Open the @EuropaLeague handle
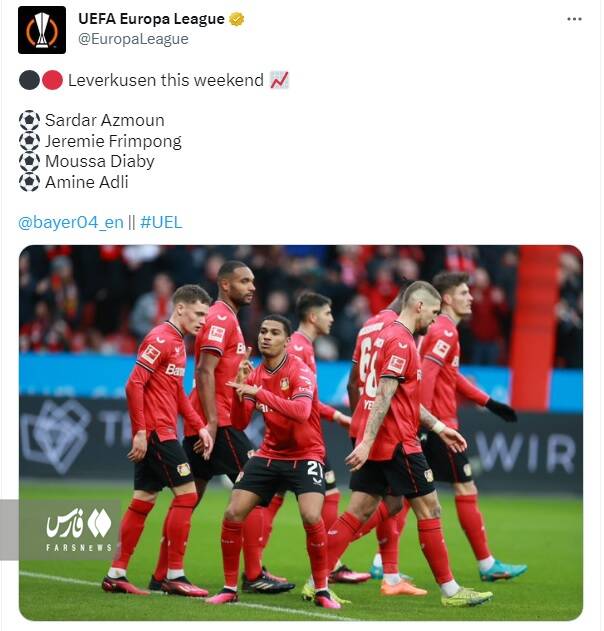The width and height of the screenshot is (604, 631). pos(133,39)
